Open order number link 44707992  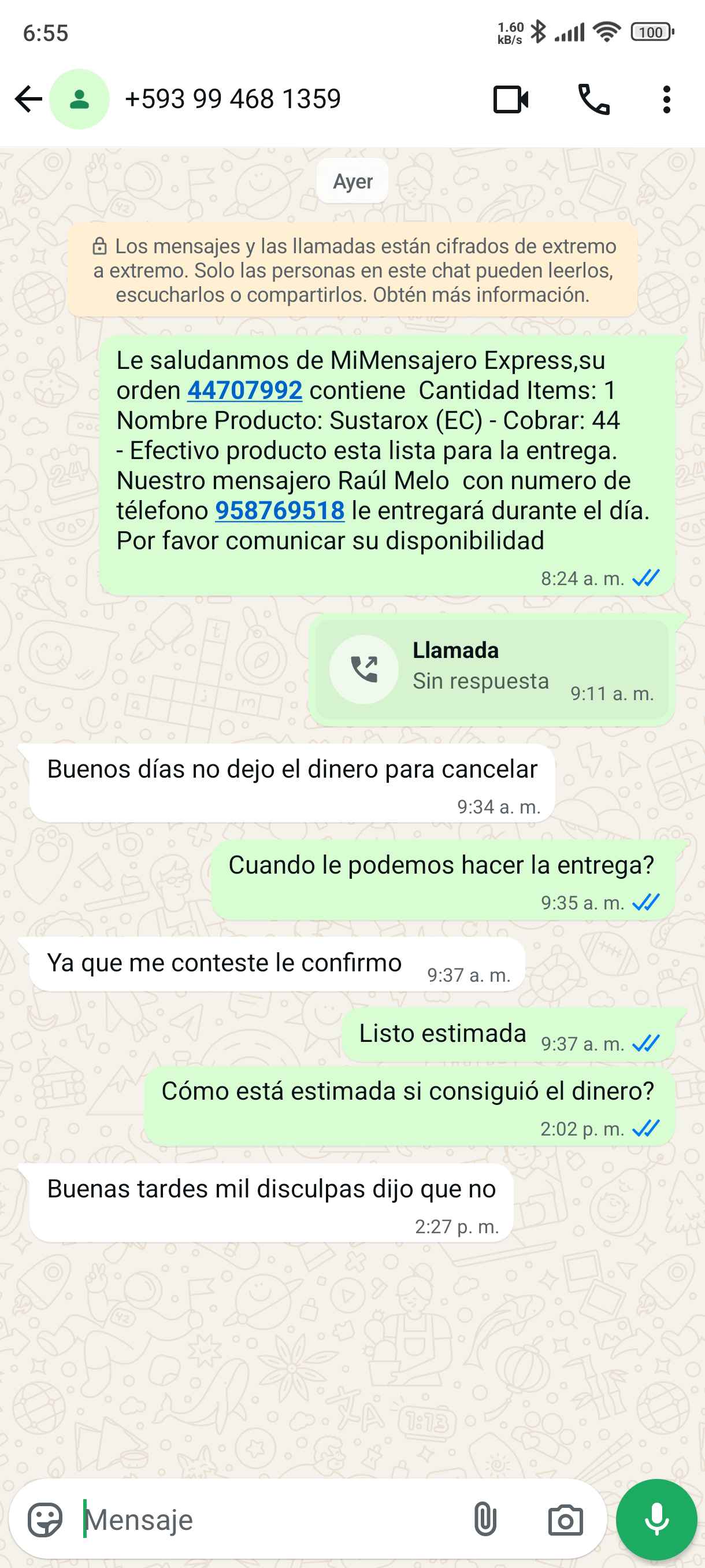coord(244,390)
